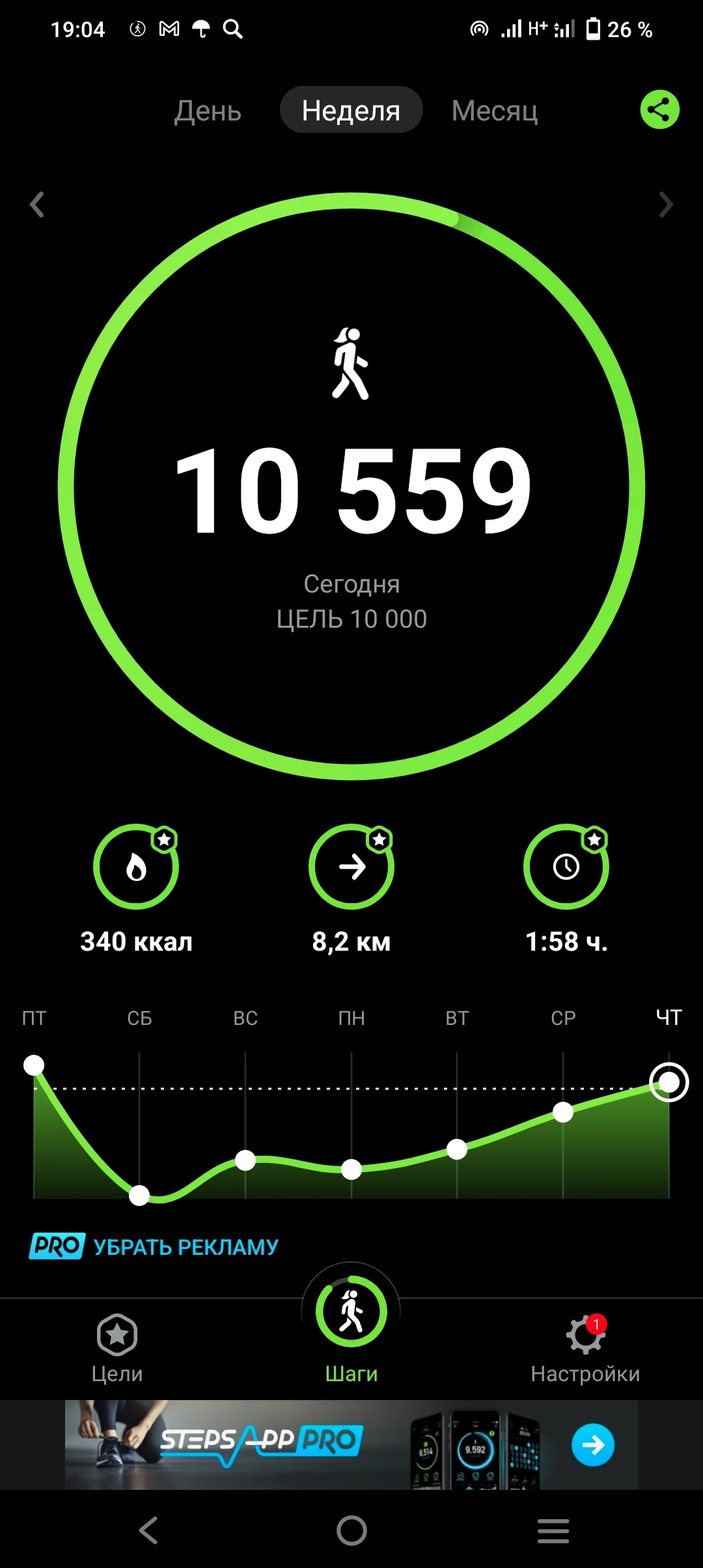Go to the next period arrow

click(x=665, y=204)
